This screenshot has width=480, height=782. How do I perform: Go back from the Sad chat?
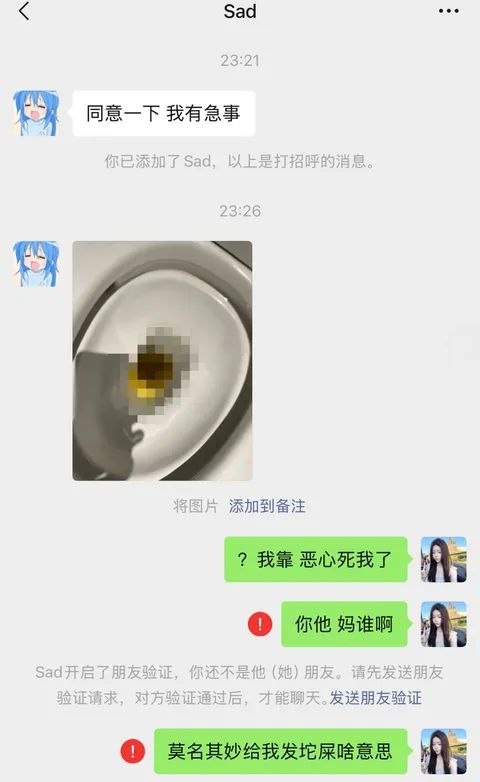coord(24,11)
